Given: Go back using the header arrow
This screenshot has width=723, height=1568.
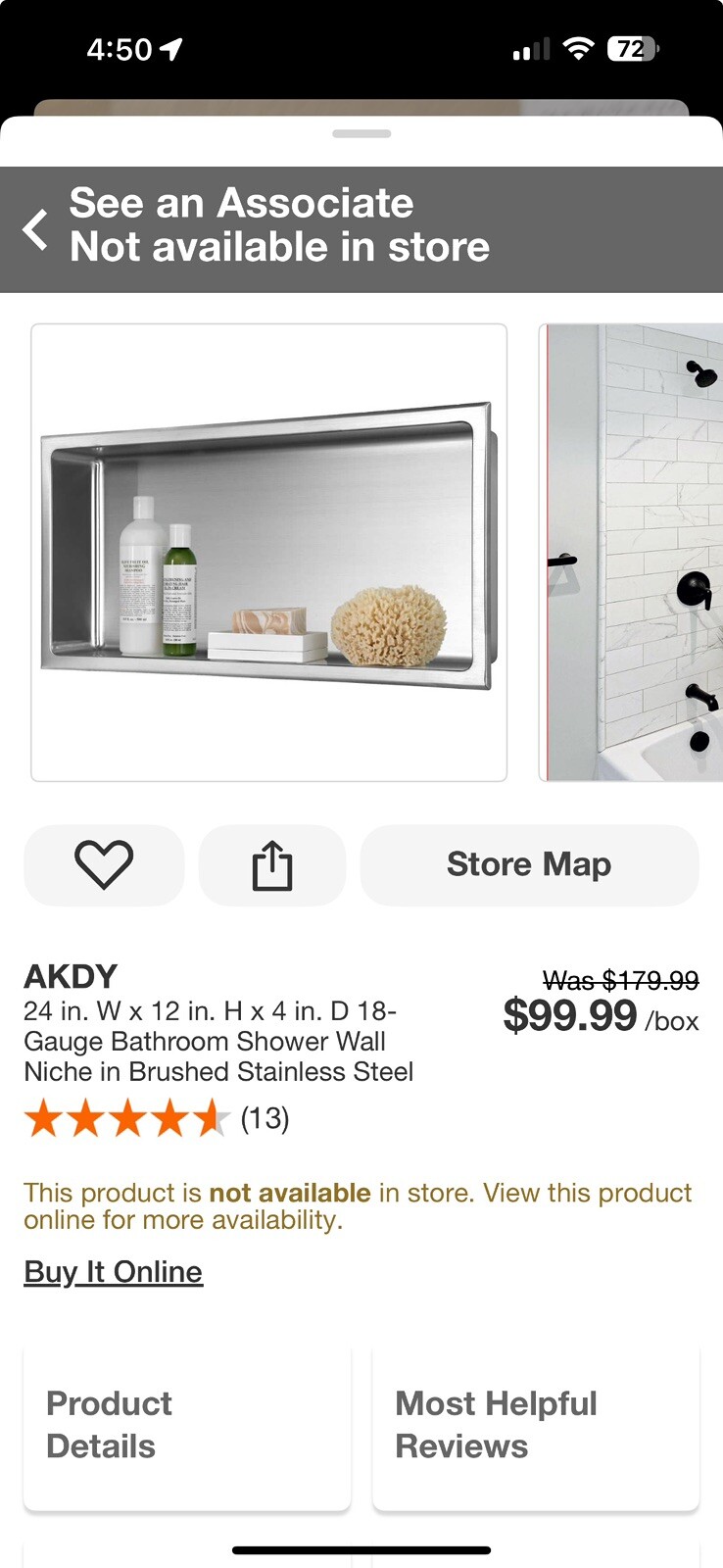Looking at the screenshot, I should [36, 229].
